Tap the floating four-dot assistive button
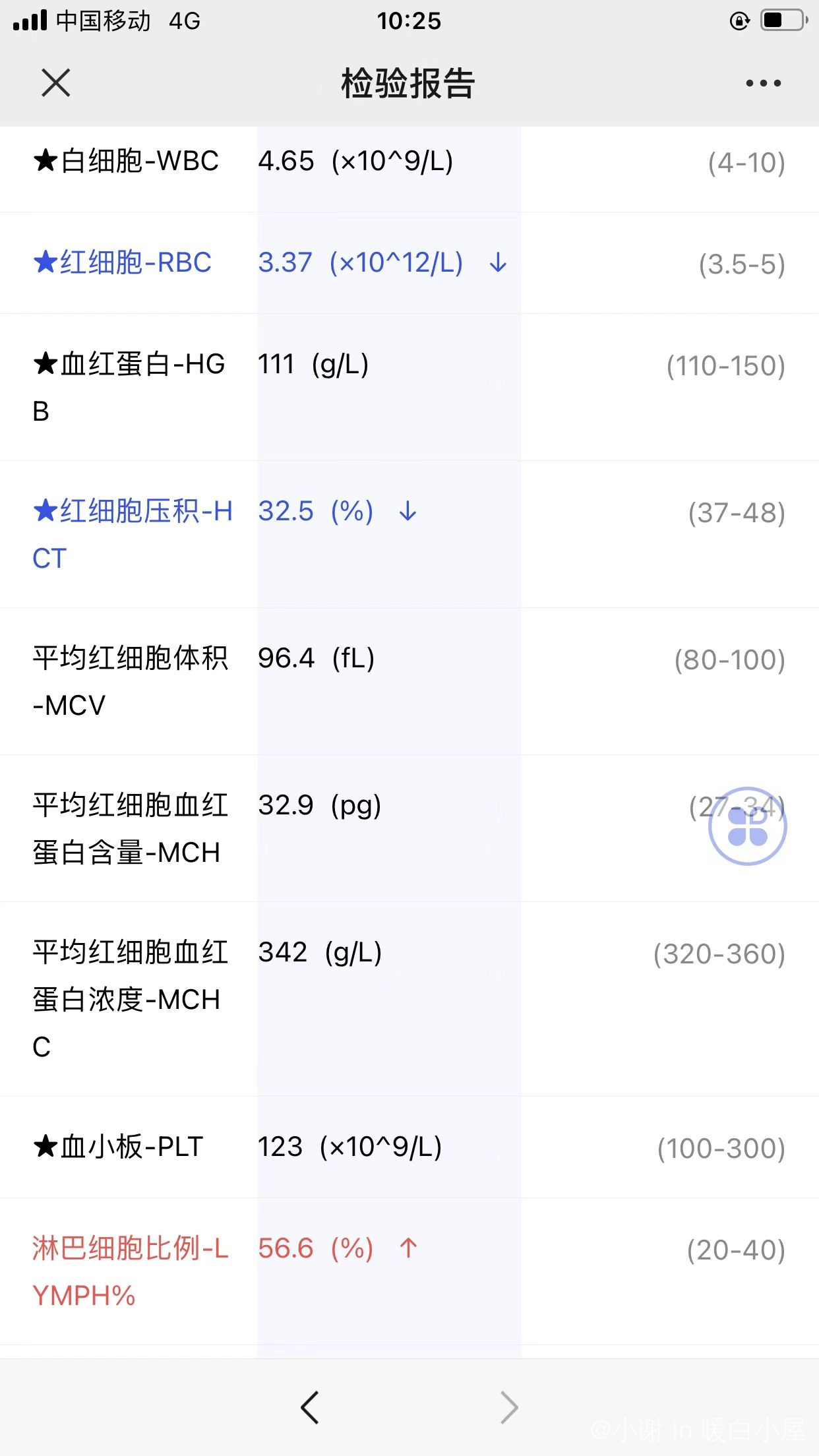This screenshot has width=819, height=1456. click(x=747, y=826)
